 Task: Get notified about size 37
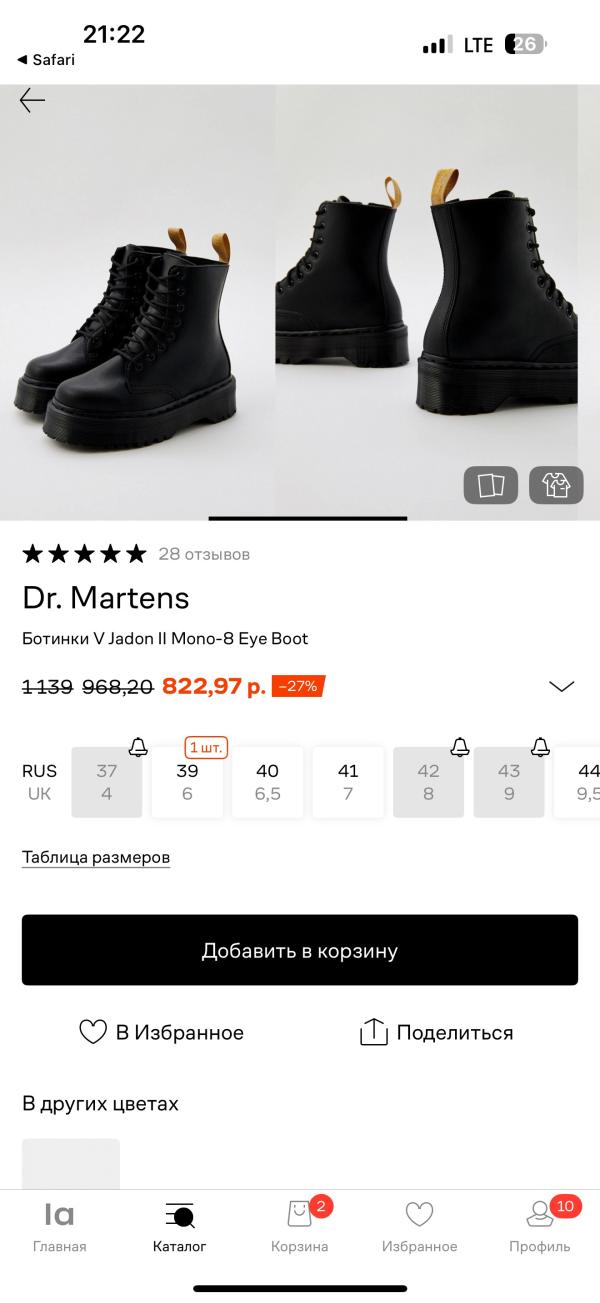pos(138,747)
